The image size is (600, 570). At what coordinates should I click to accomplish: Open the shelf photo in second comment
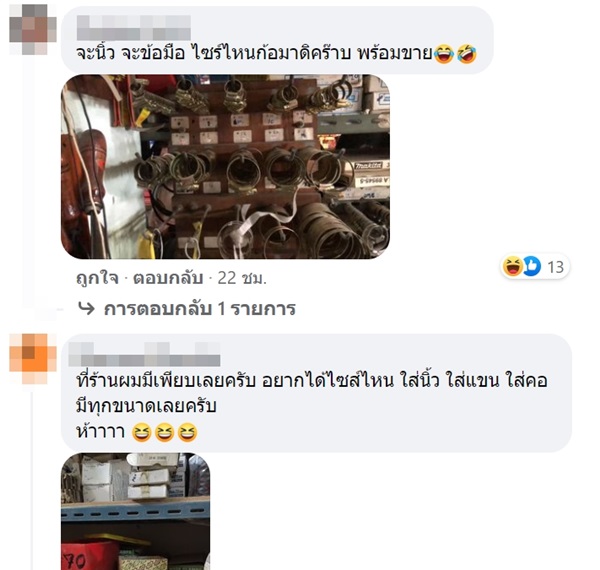pos(135,510)
